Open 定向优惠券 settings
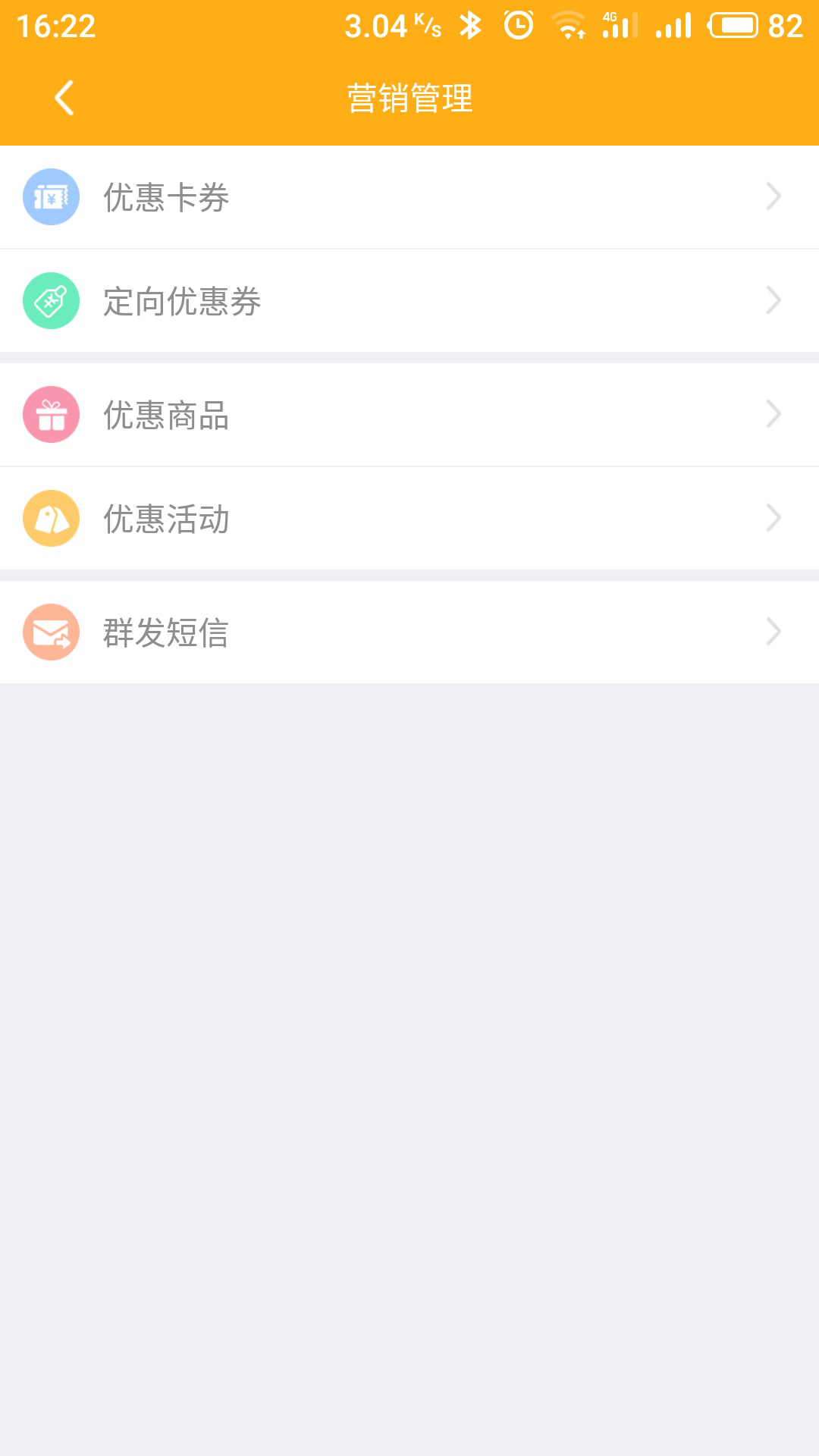This screenshot has width=819, height=1456. click(x=409, y=301)
